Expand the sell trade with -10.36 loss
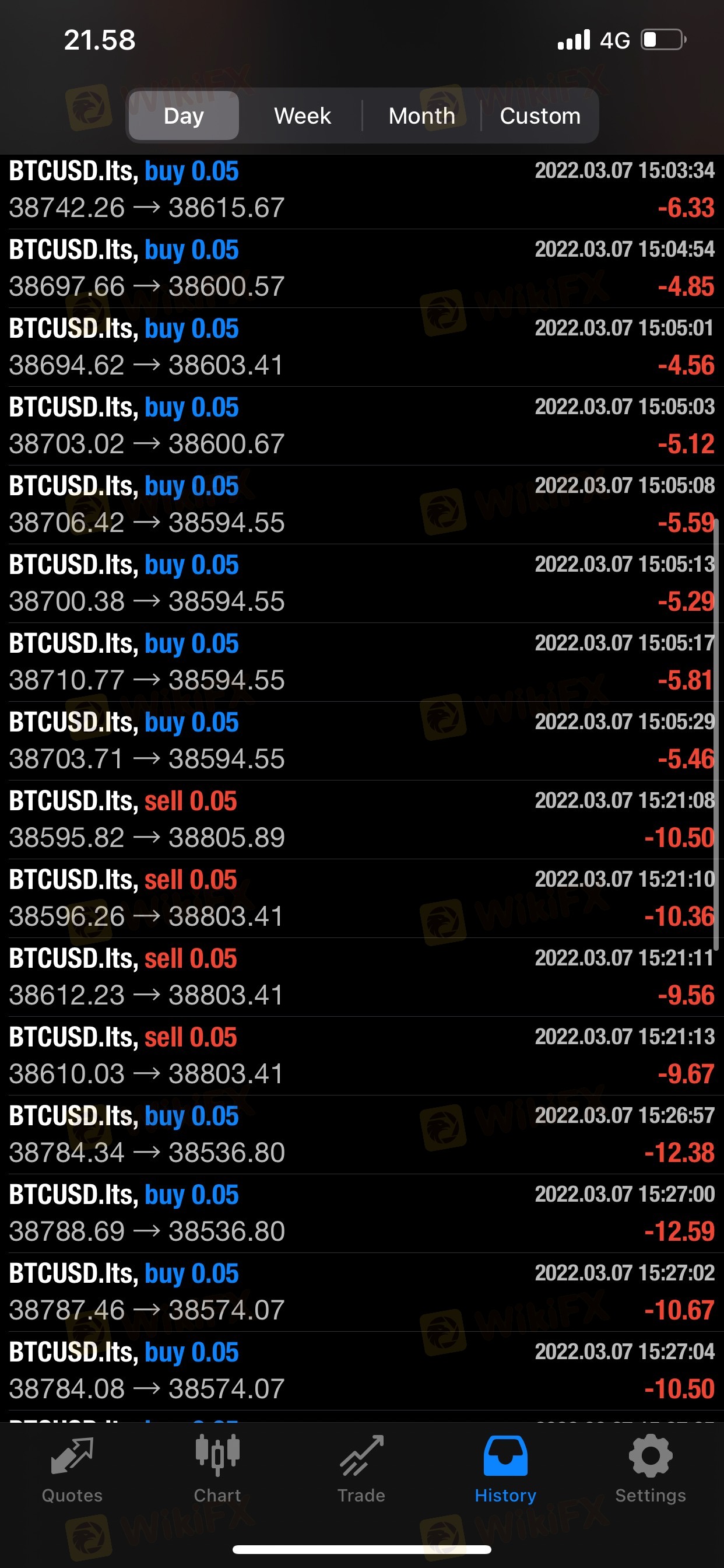Viewport: 724px width, 1568px height. 362,898
